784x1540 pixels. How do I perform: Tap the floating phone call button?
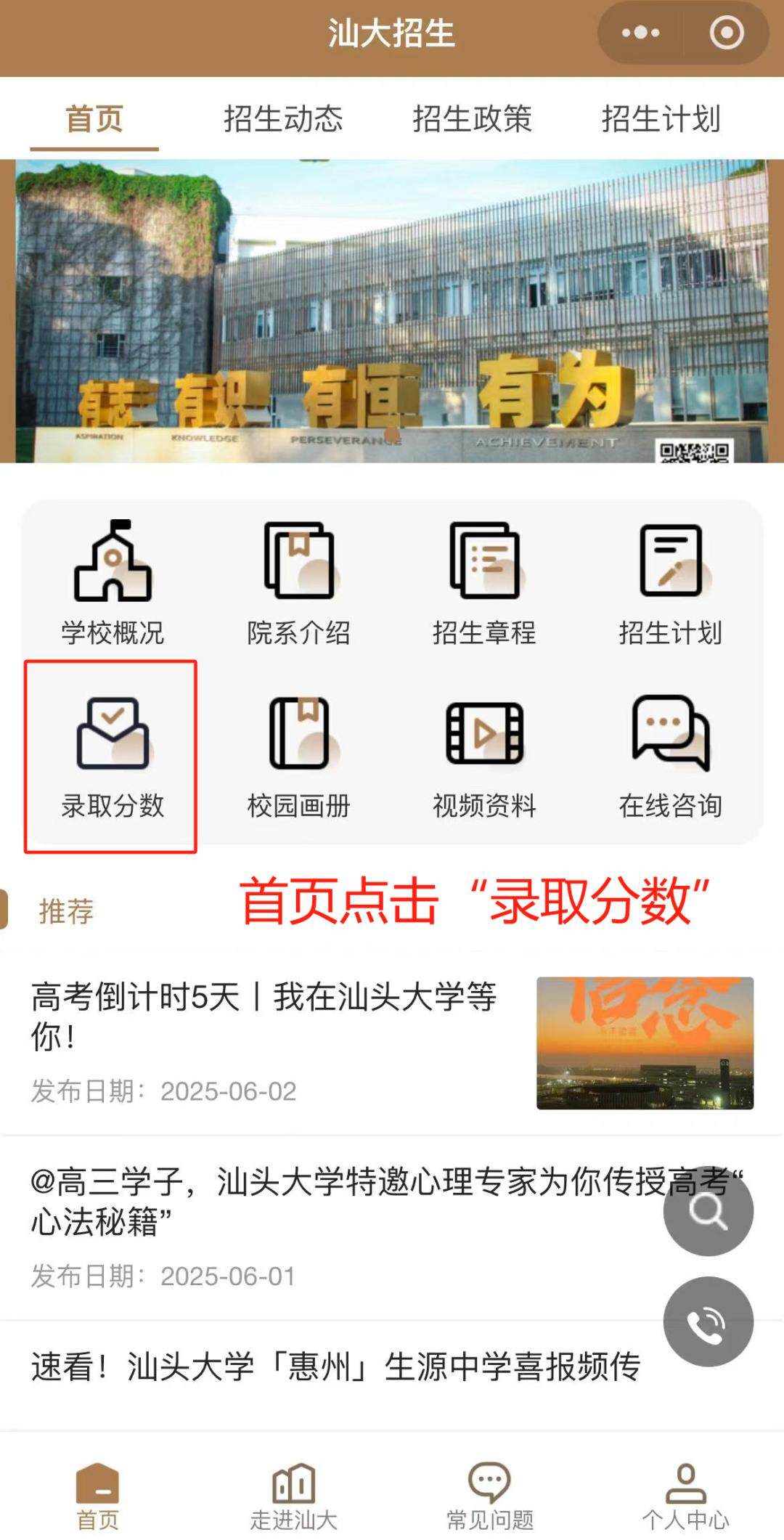tap(708, 1322)
